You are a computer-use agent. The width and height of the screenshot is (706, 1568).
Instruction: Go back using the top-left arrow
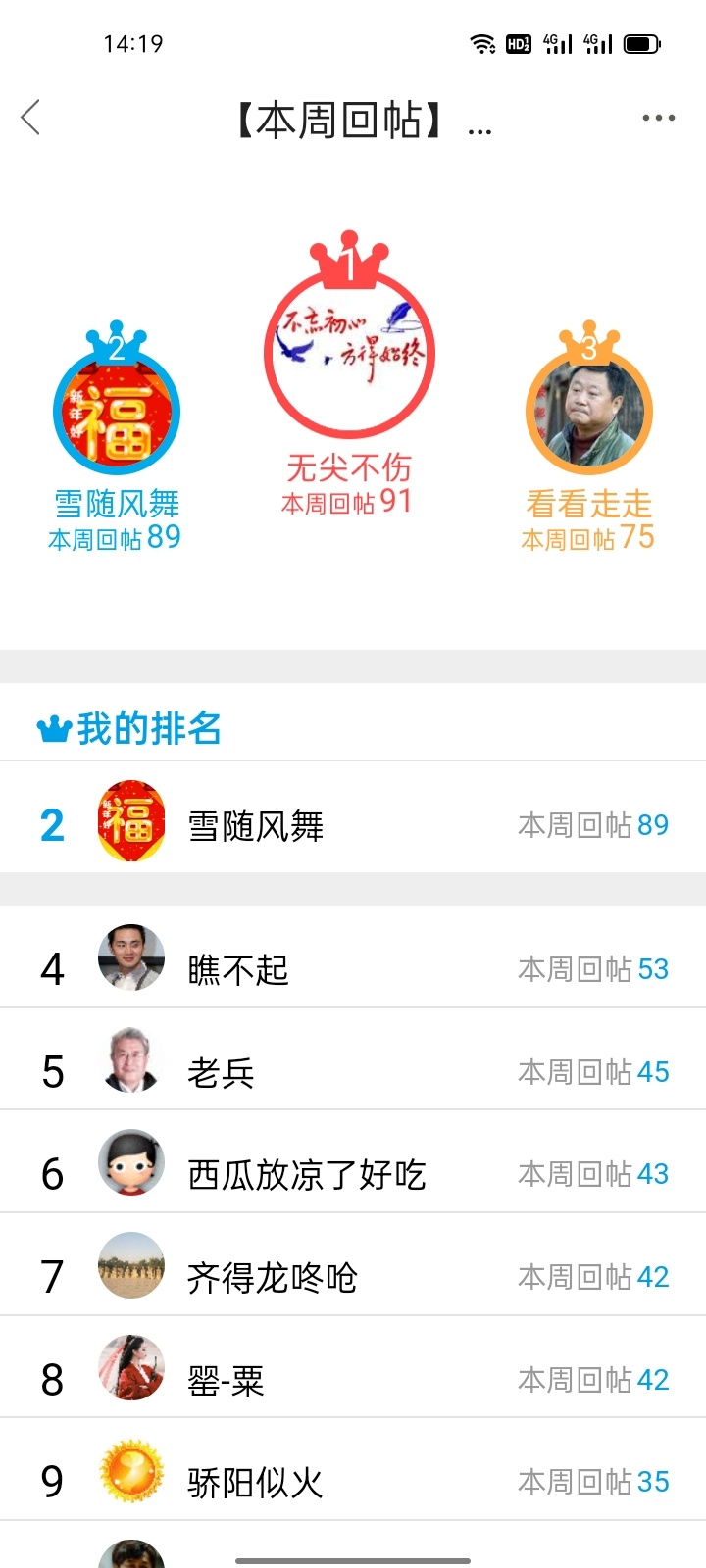30,118
